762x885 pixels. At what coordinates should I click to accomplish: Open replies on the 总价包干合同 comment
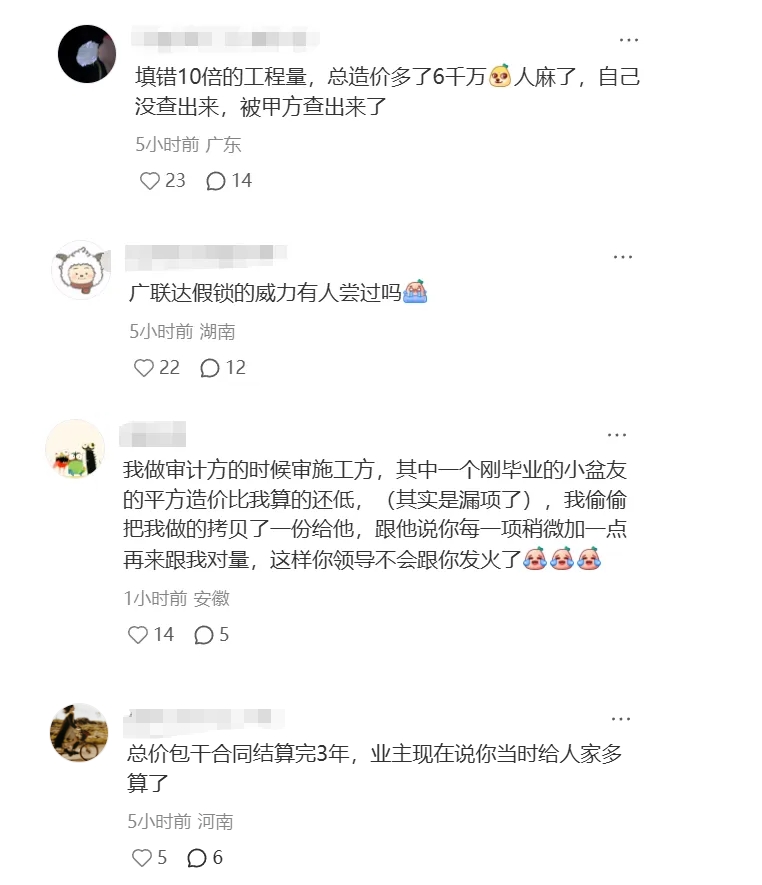[x=198, y=858]
